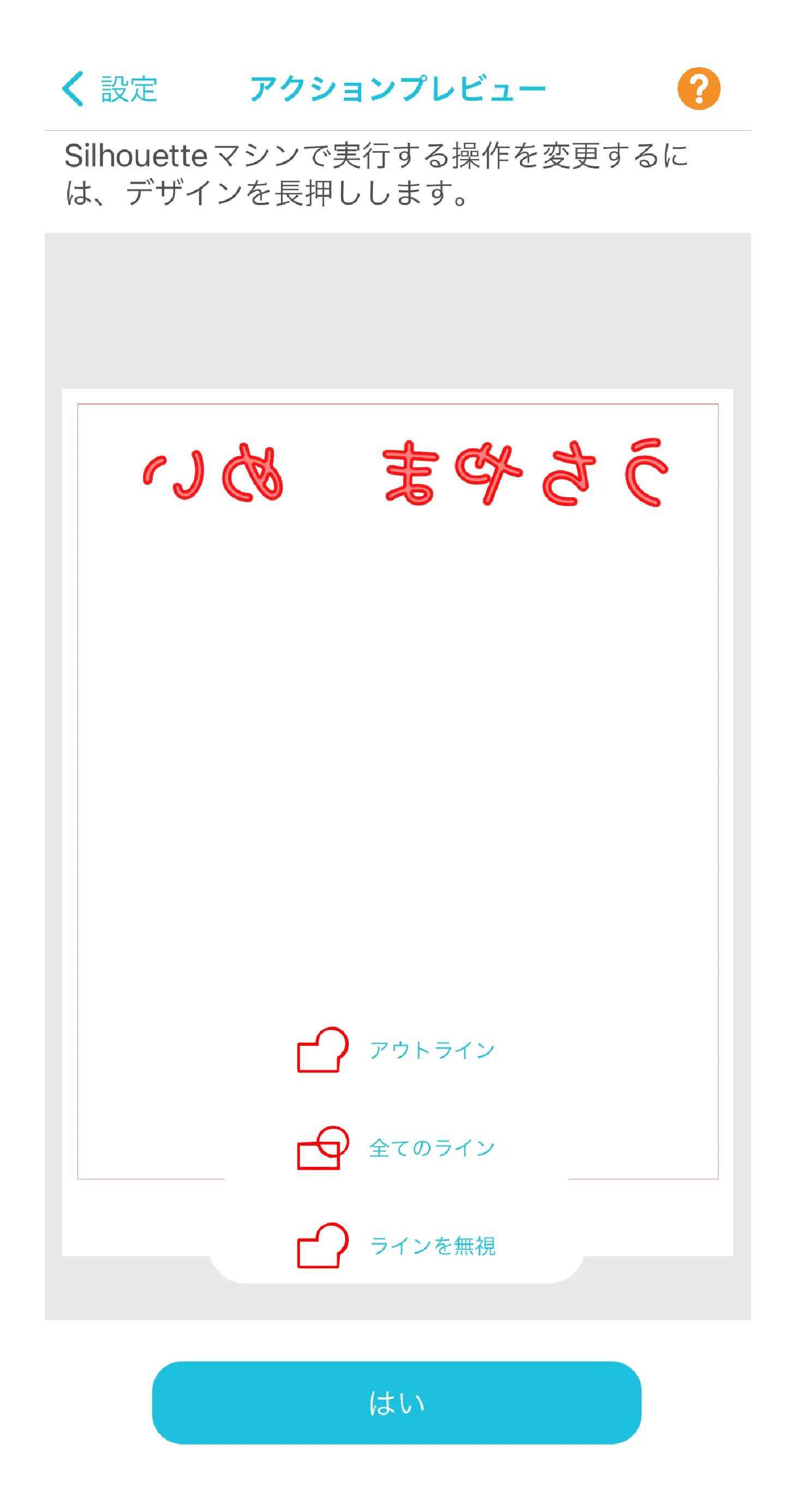Confirm with the はい button
The width and height of the screenshot is (796, 1512).
coord(397,1402)
